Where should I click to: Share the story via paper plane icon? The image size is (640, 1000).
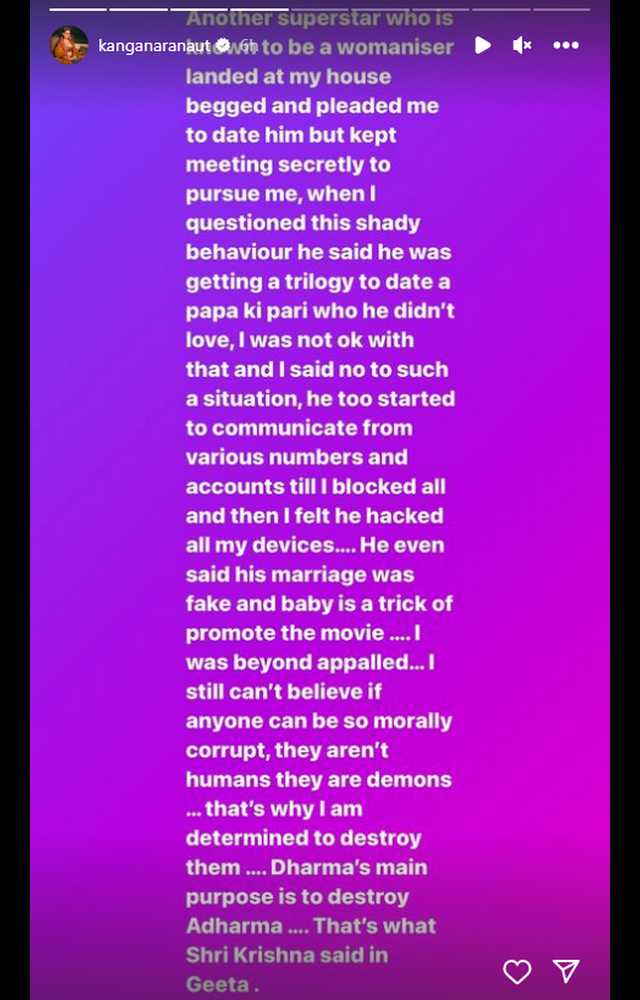[x=566, y=971]
